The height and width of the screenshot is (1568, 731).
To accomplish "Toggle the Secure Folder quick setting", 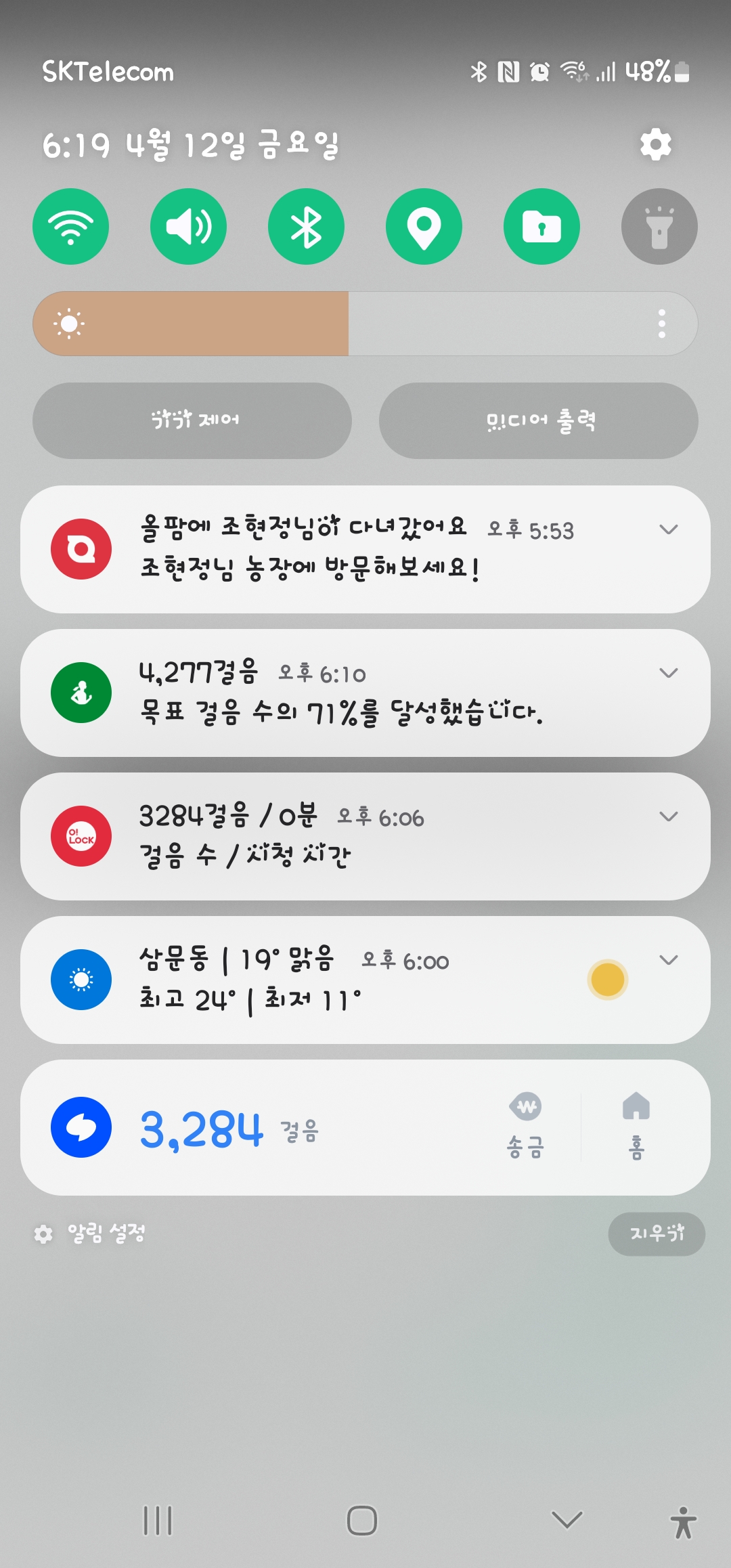I will tap(541, 226).
